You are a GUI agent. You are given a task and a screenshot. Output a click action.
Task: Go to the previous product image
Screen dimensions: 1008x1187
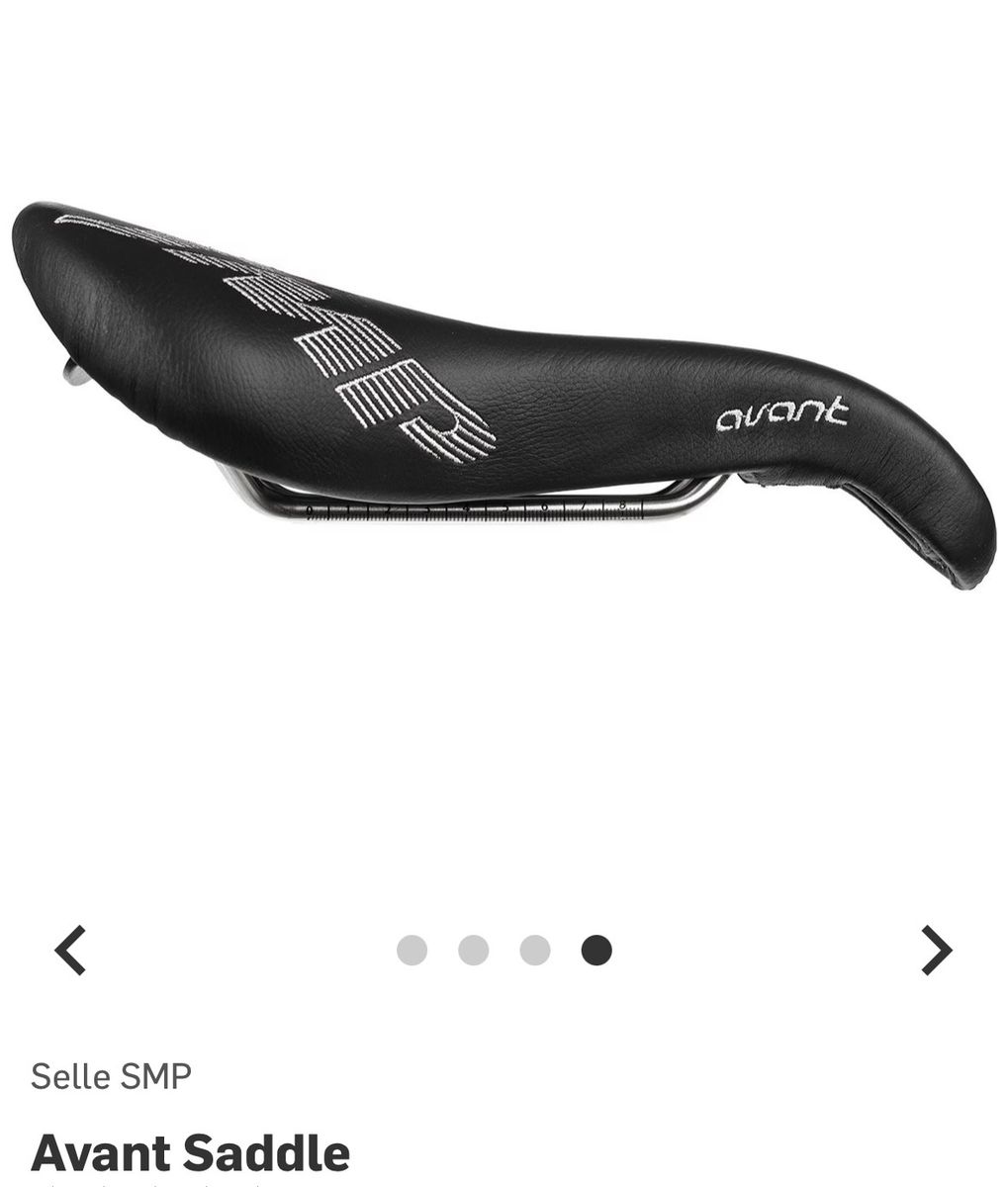tap(70, 951)
